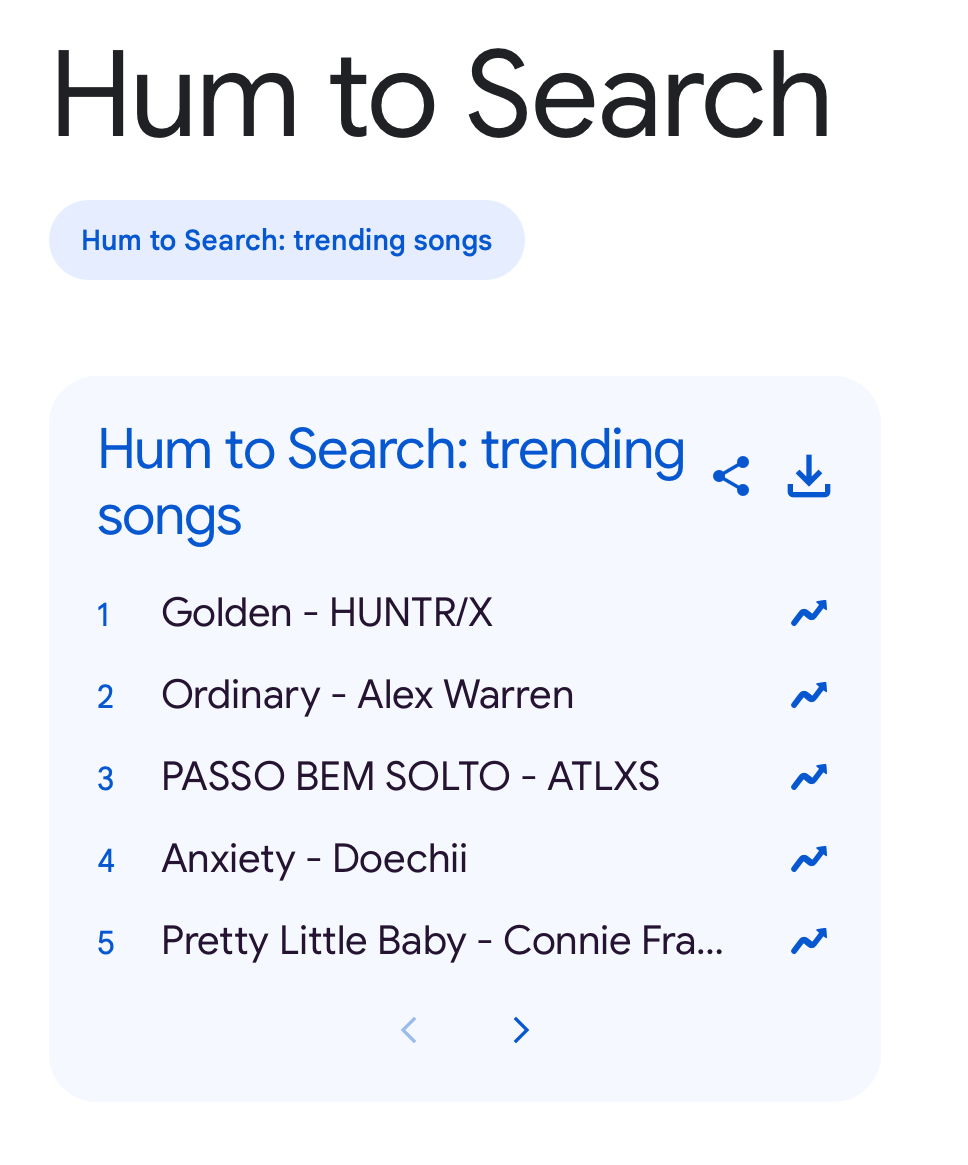This screenshot has width=968, height=1165.
Task: View the trend line for Ordinary by Alex Warren
Action: (x=810, y=695)
